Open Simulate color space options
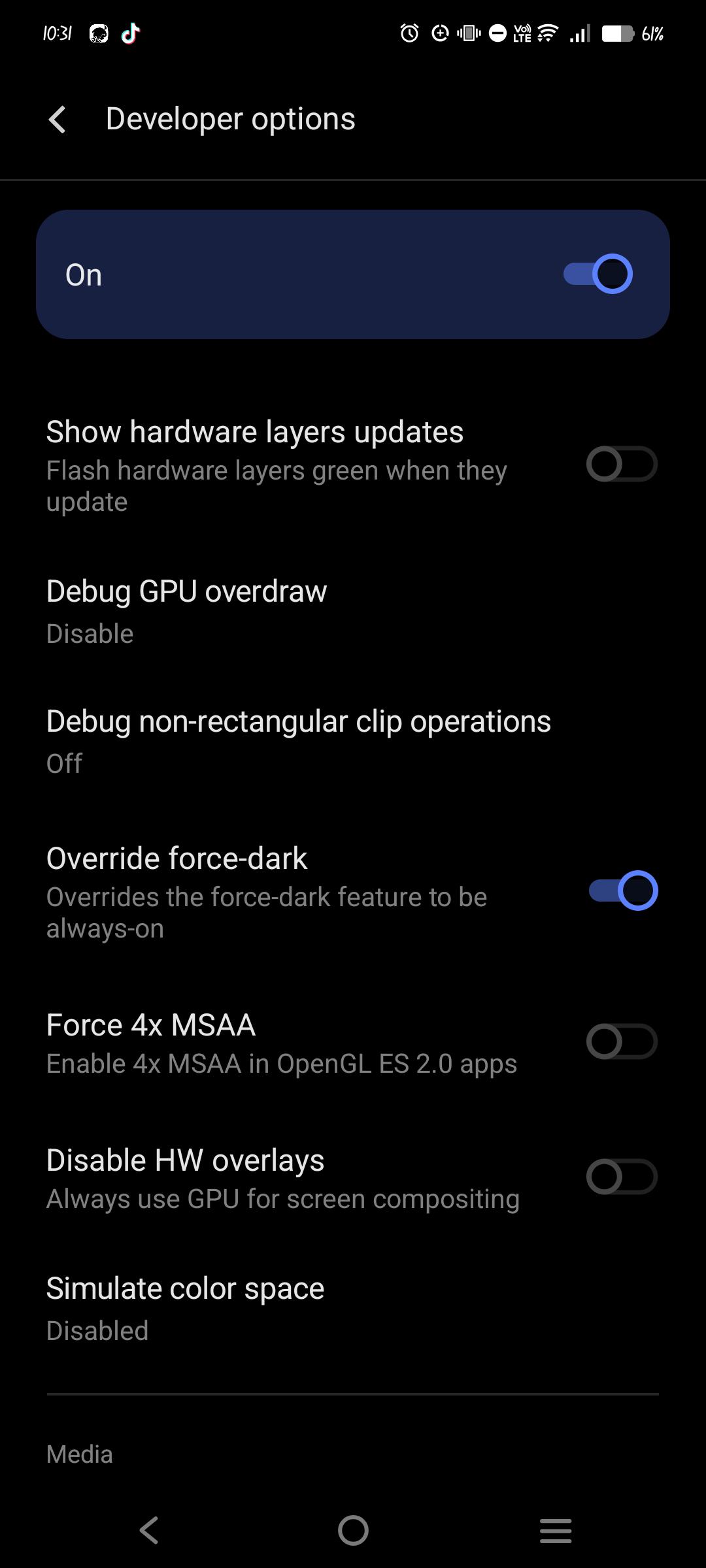The image size is (706, 1568). click(x=186, y=1308)
